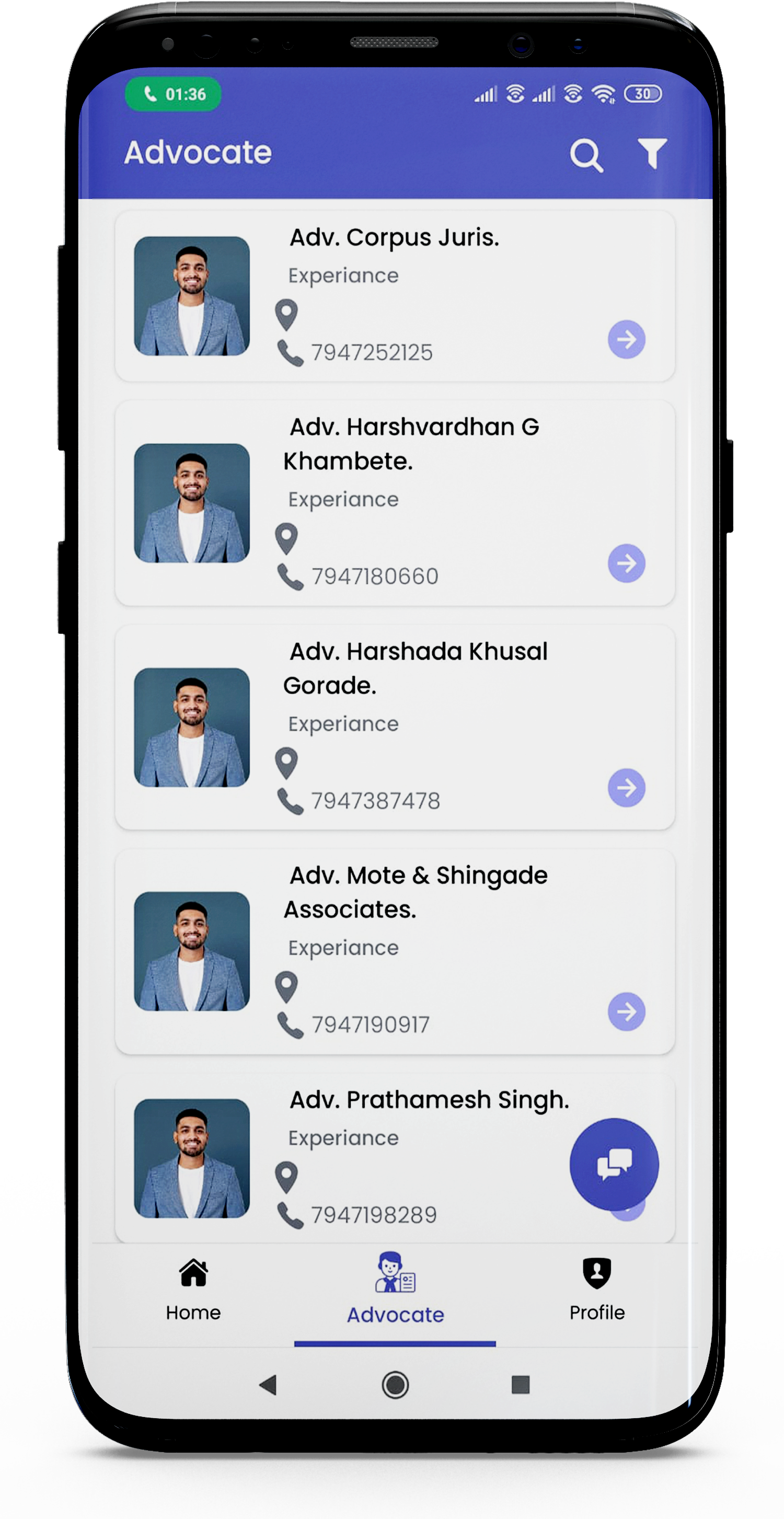Open Adv. Harshada Khusal Gorade arrow button
The height and width of the screenshot is (1519, 784).
click(626, 787)
